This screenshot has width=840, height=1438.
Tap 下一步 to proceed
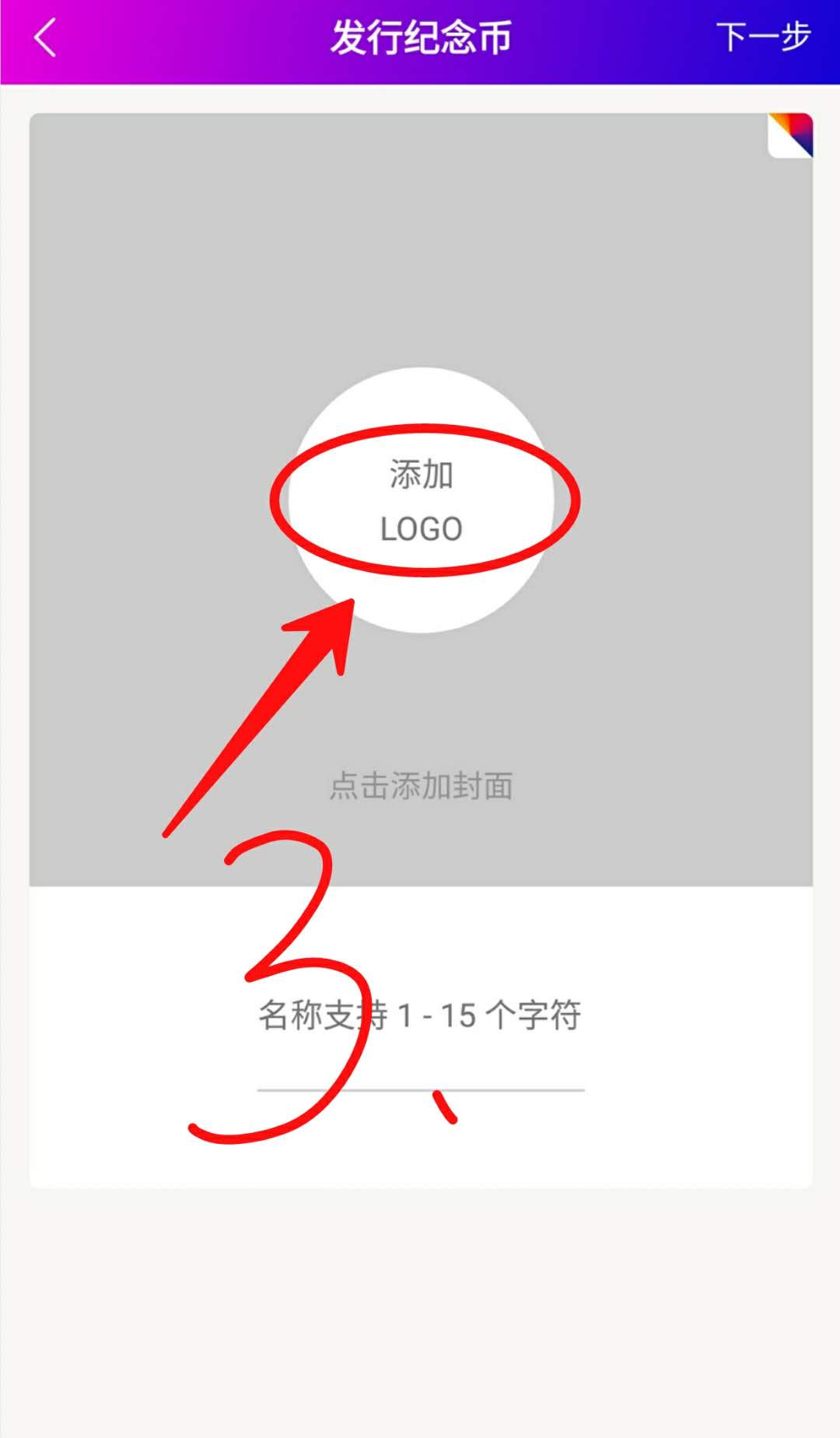(x=762, y=37)
